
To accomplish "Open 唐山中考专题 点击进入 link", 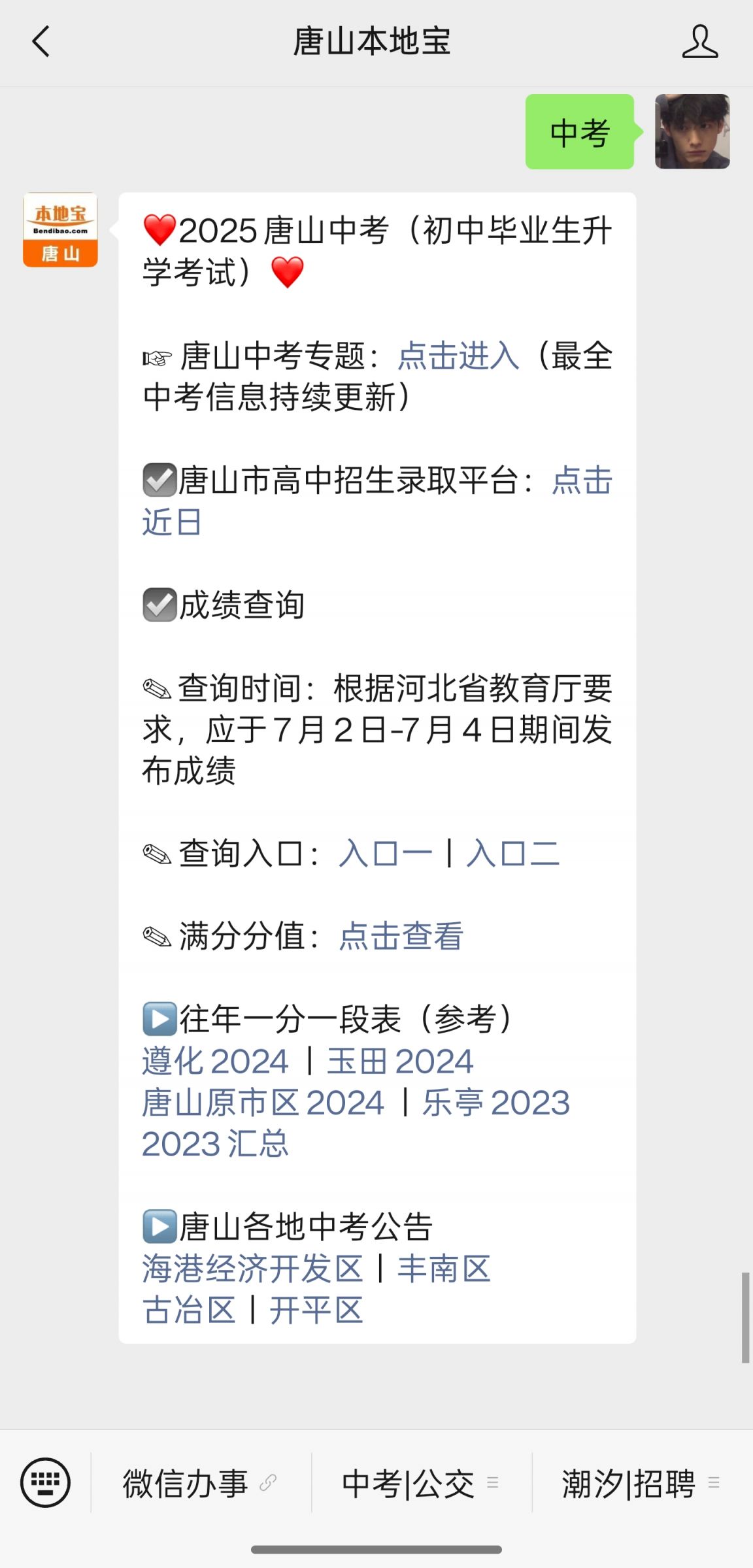I will (x=458, y=356).
